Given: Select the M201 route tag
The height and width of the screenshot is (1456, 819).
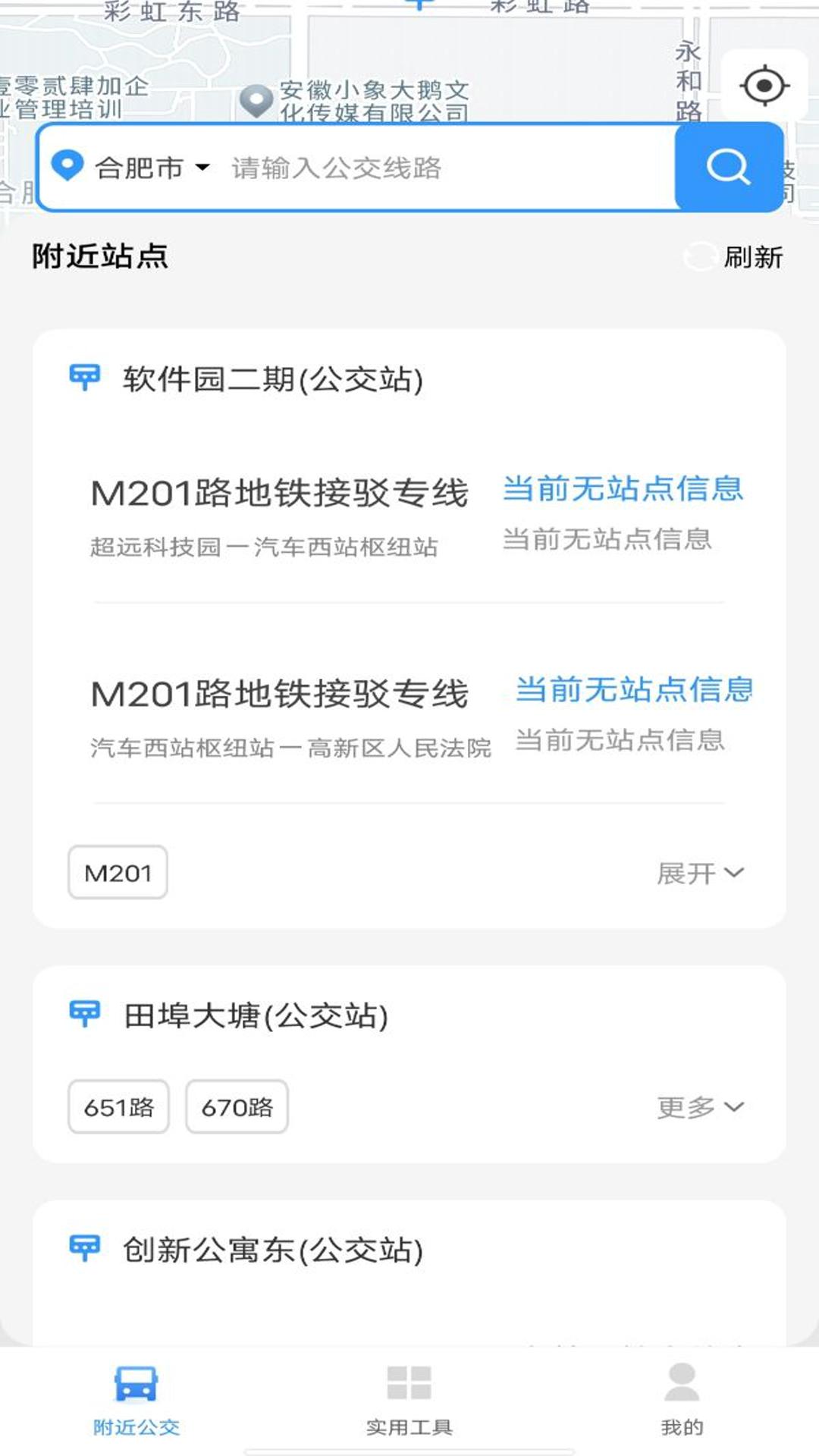Looking at the screenshot, I should point(118,872).
